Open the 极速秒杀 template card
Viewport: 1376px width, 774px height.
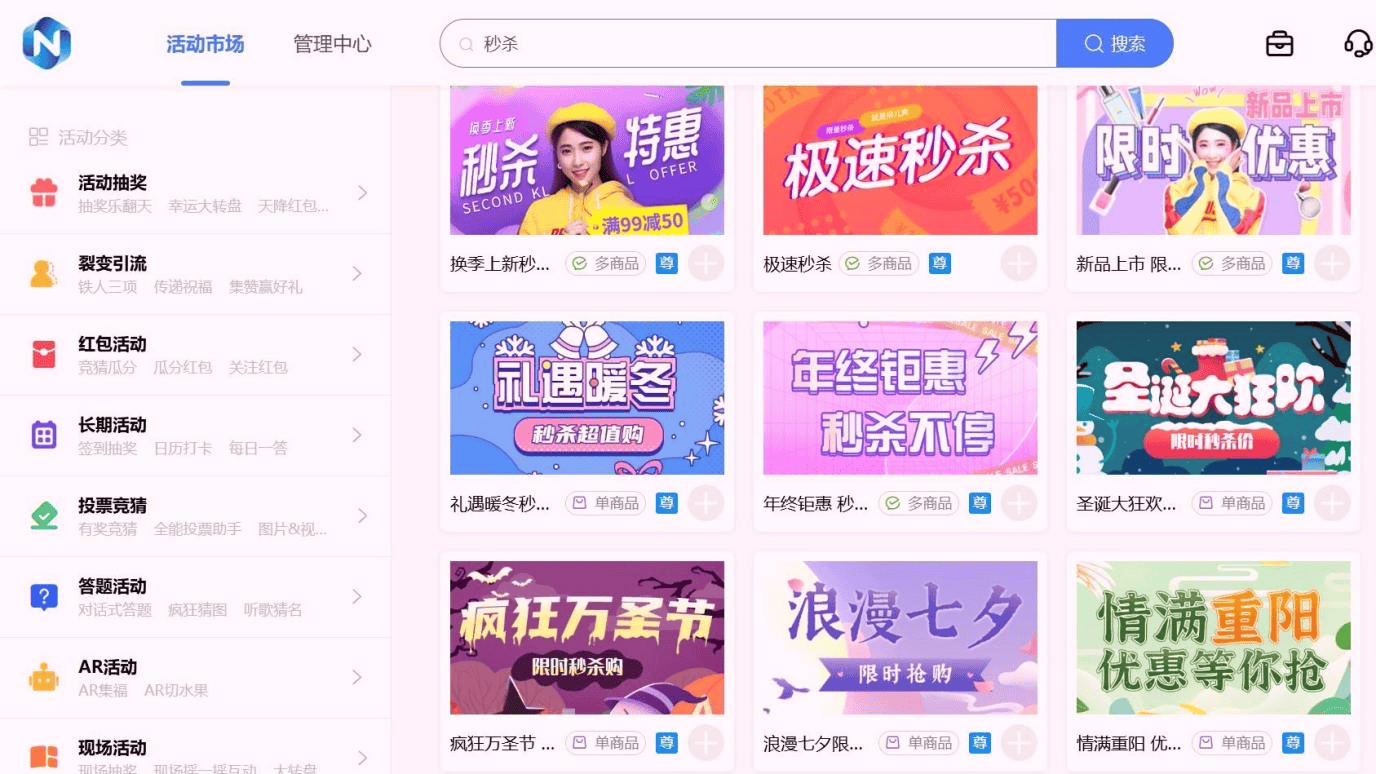[x=900, y=160]
